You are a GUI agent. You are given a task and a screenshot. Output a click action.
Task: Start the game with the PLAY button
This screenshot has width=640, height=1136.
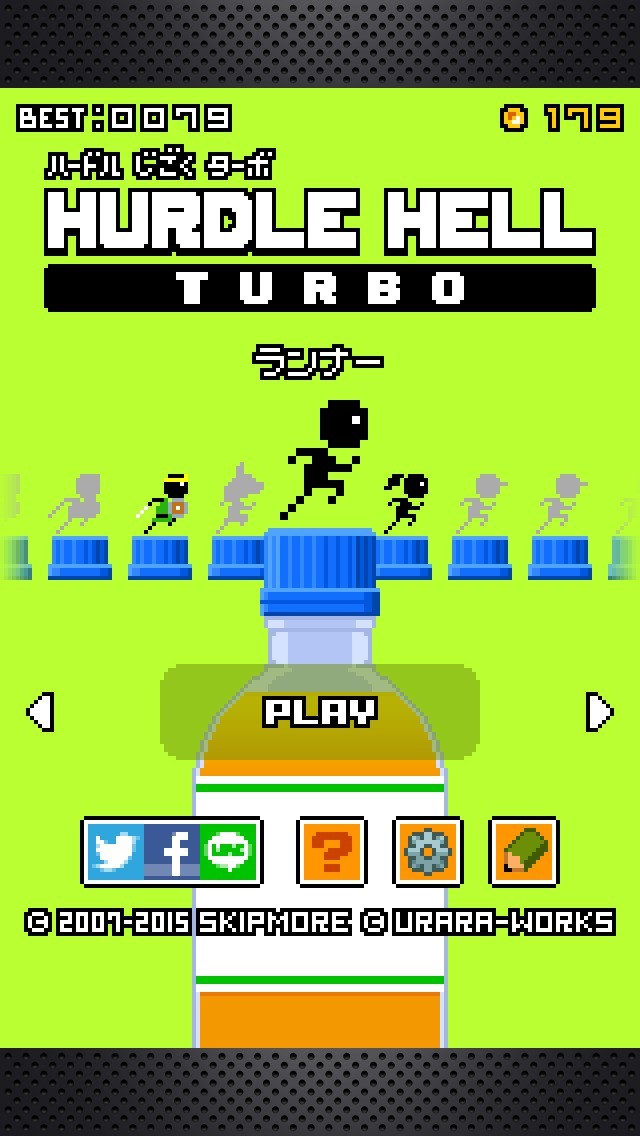click(320, 712)
